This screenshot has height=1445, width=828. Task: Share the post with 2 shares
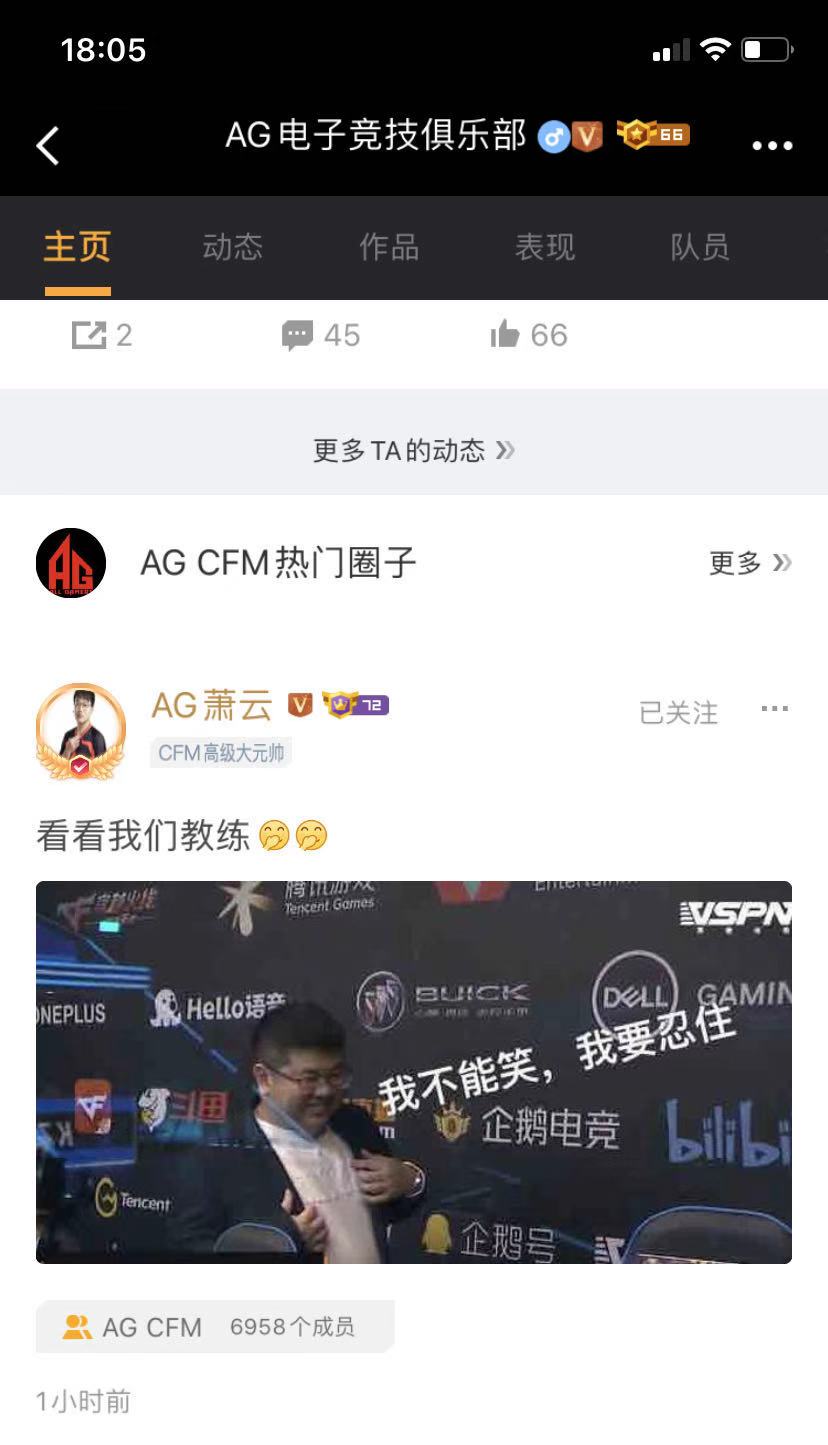(102, 335)
